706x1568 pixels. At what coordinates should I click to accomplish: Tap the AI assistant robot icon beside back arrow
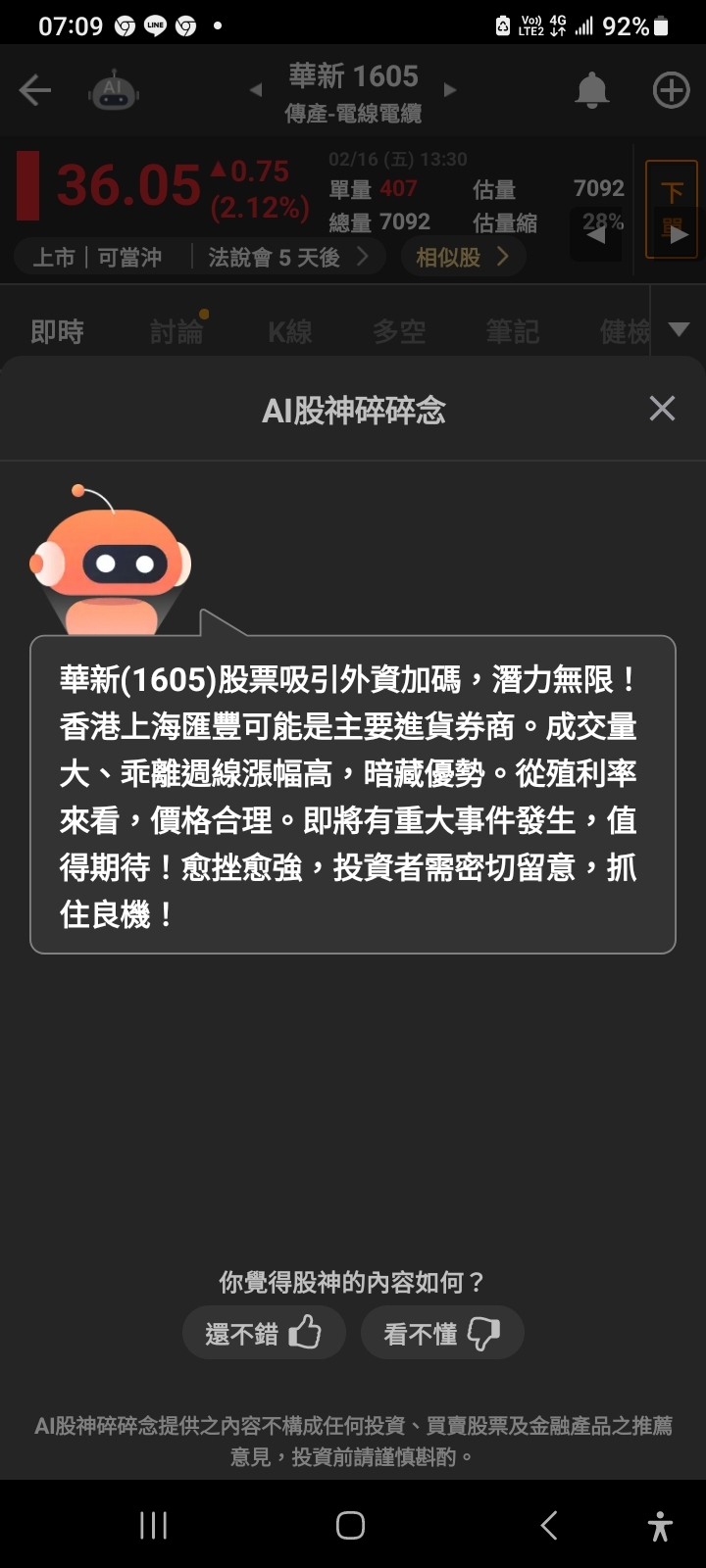[x=115, y=89]
